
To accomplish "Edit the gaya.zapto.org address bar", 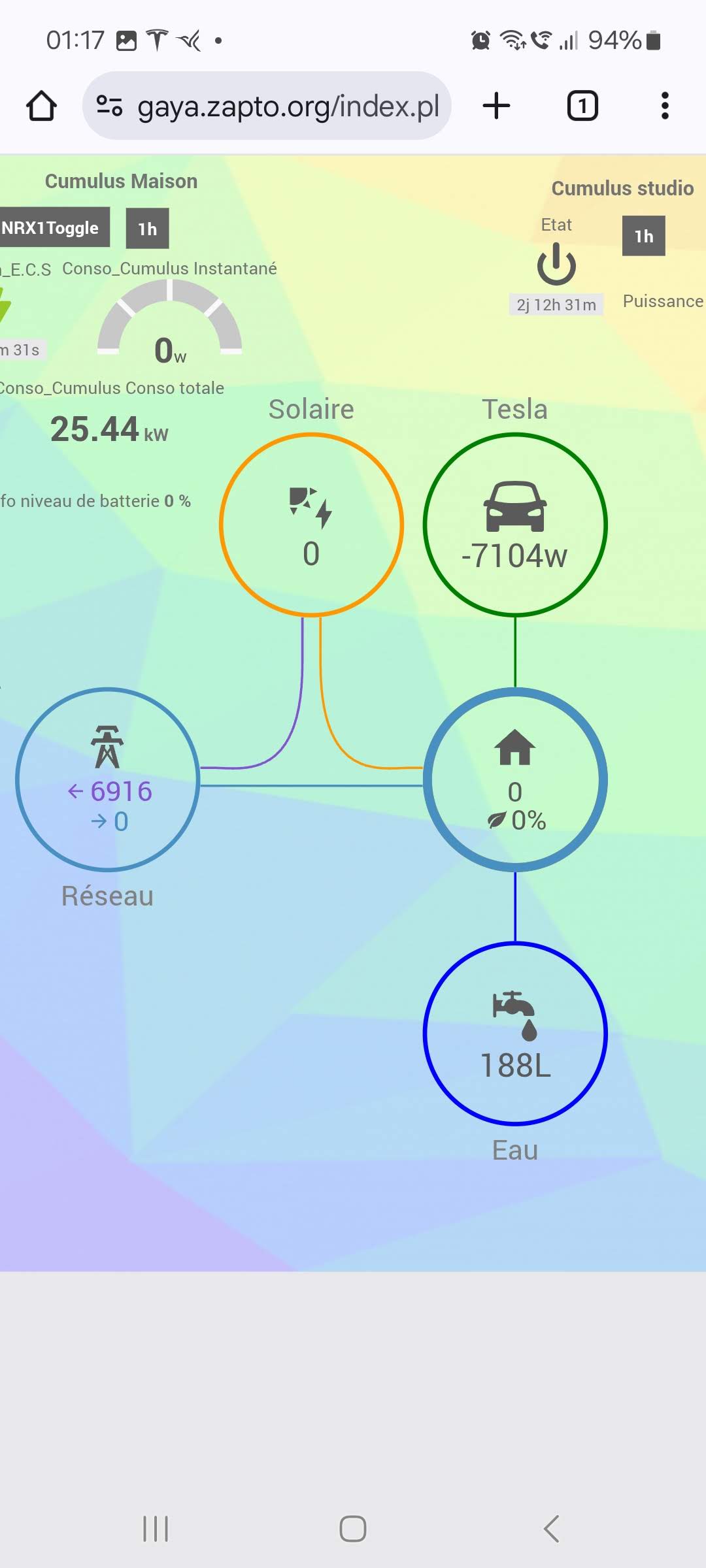I will [x=288, y=106].
